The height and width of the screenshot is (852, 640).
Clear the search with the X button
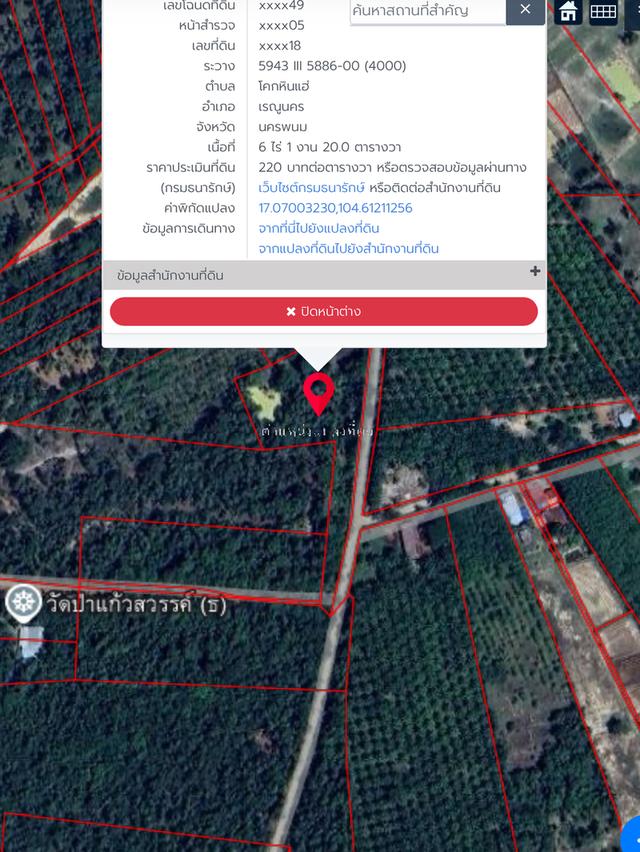(525, 11)
